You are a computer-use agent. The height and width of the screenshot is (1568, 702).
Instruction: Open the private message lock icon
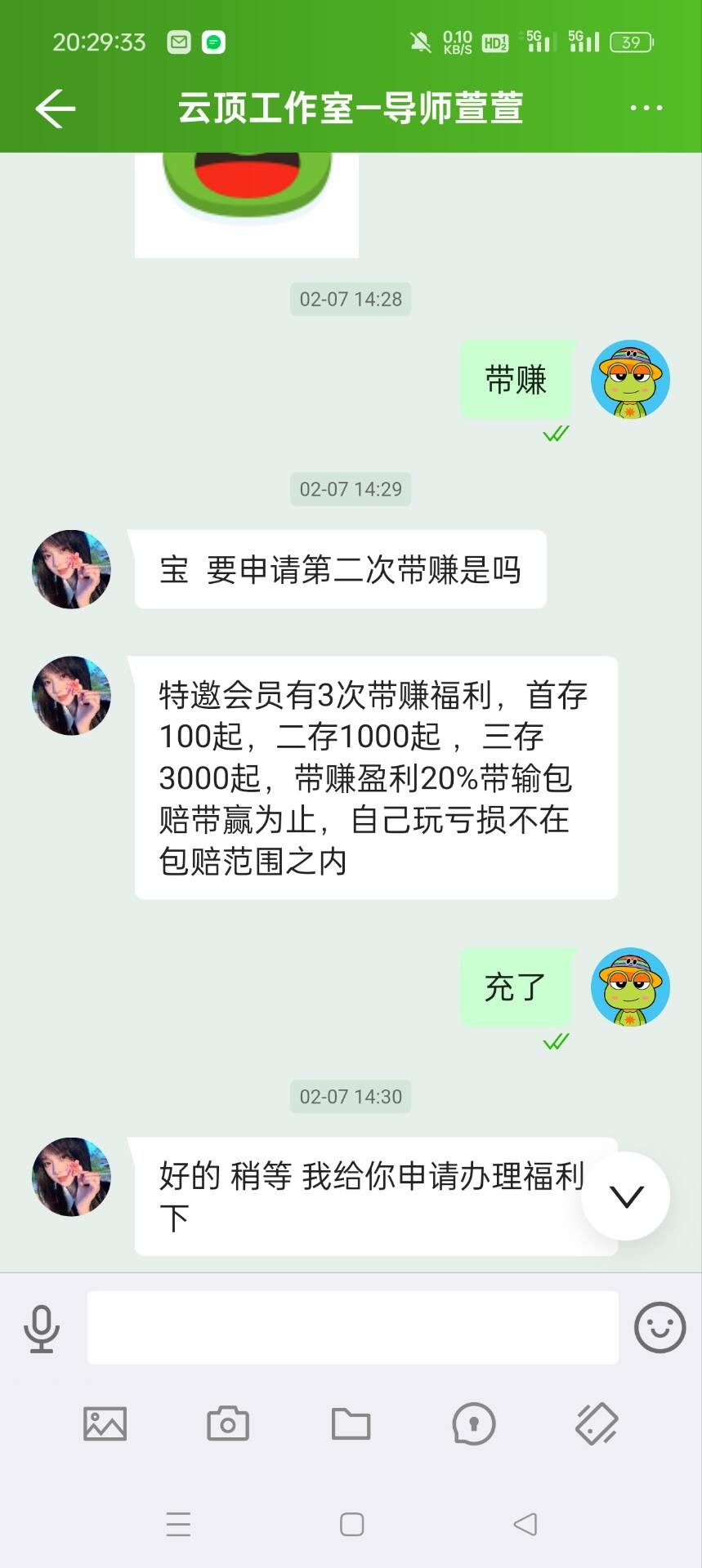point(474,1424)
